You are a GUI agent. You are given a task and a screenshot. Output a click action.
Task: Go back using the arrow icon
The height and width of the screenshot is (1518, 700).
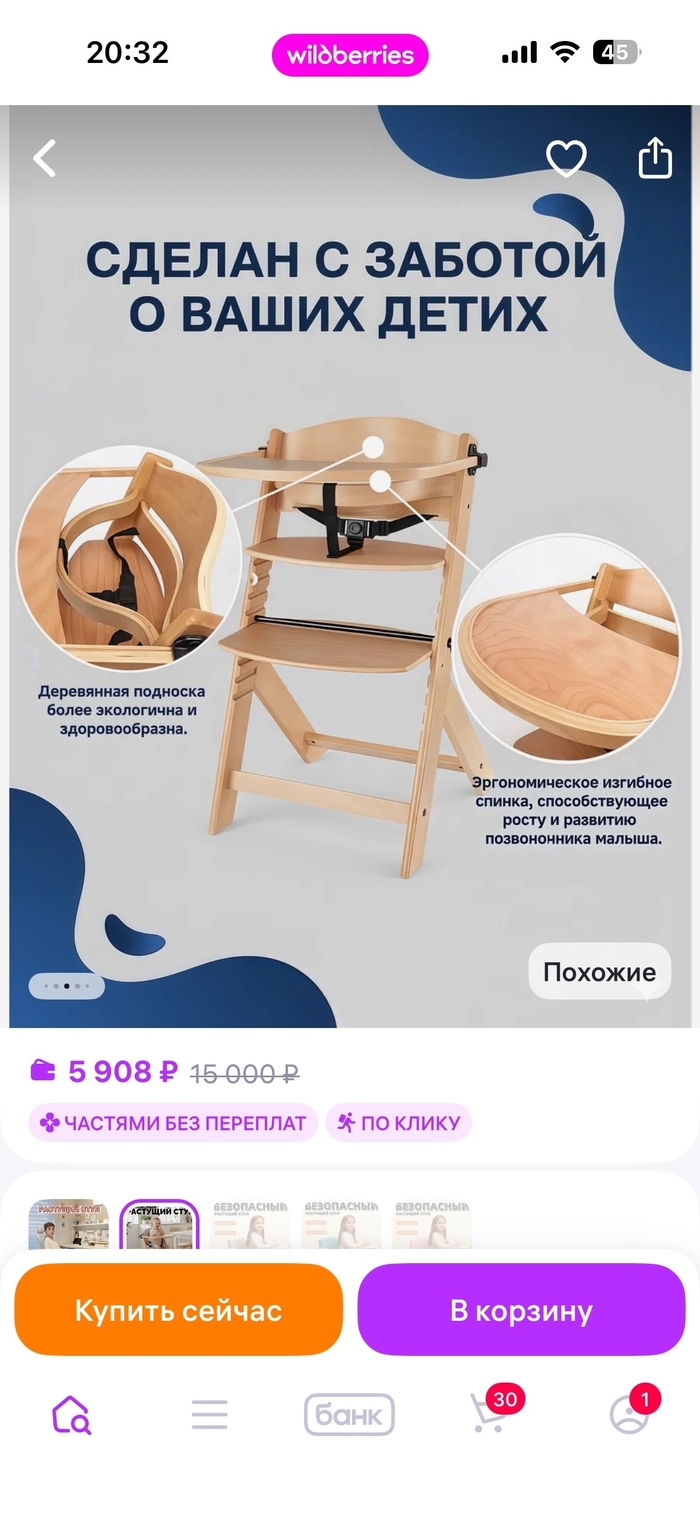click(x=45, y=158)
